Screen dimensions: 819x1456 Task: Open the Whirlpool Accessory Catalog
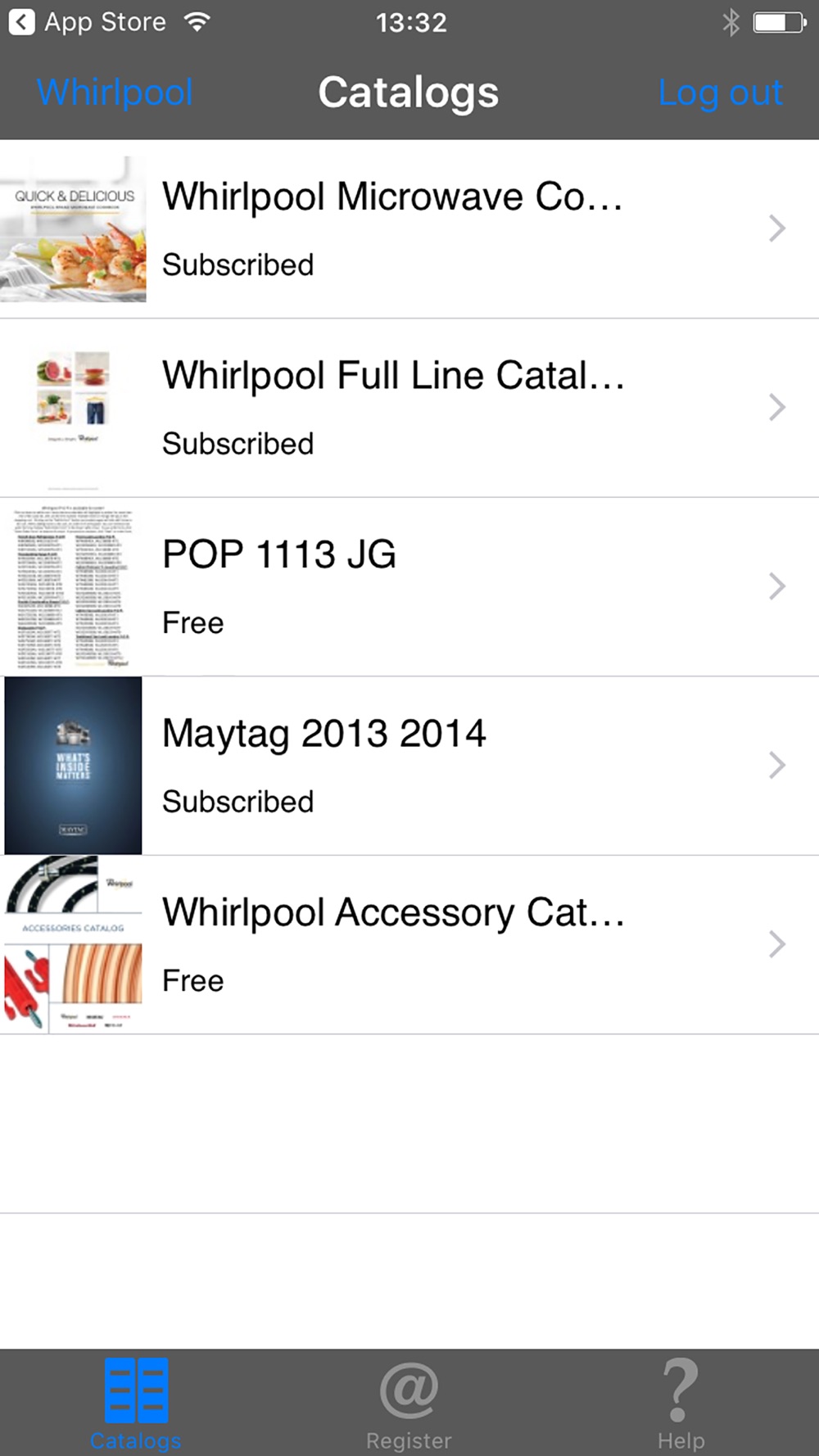409,945
